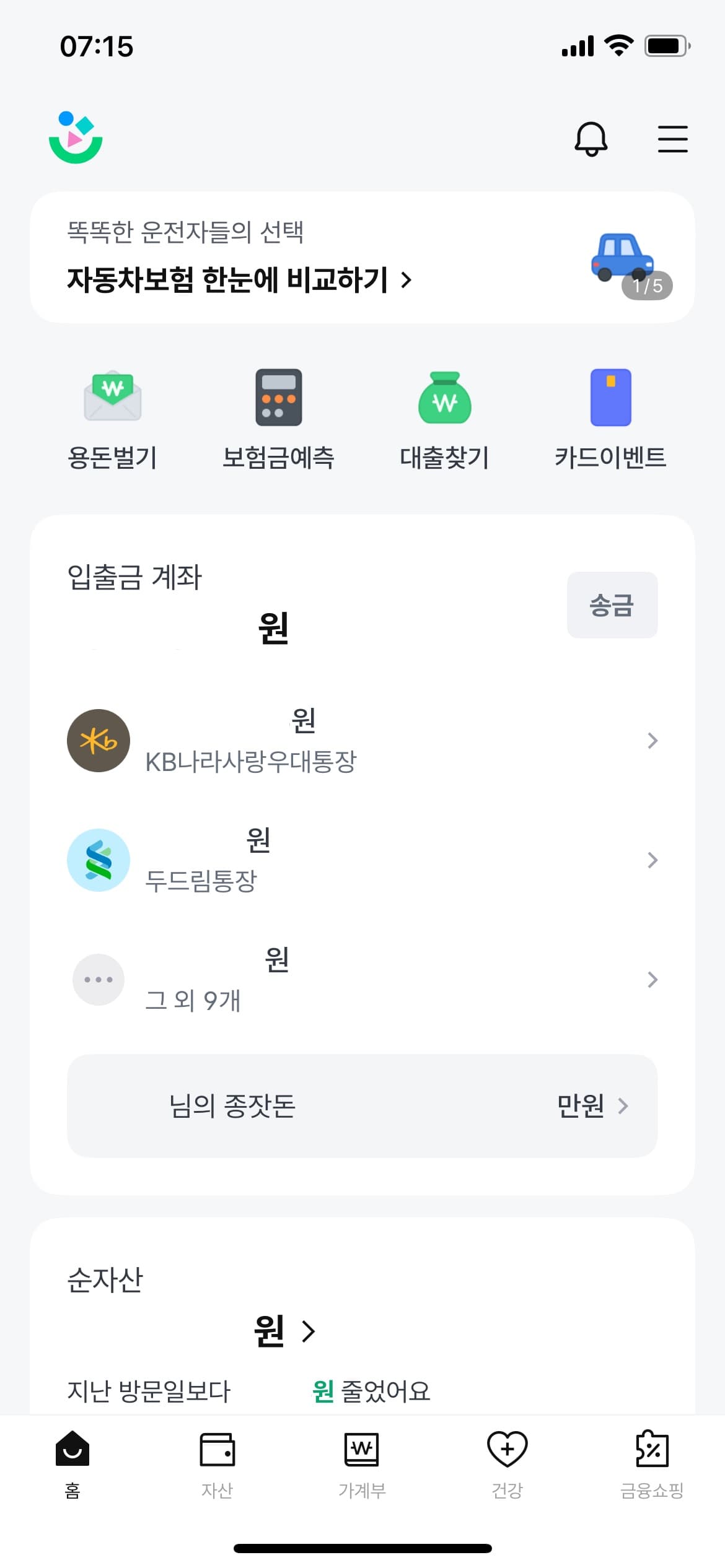Expand the 그 외 9개 accounts list
Viewport: 725px width, 1568px height.
(x=652, y=979)
